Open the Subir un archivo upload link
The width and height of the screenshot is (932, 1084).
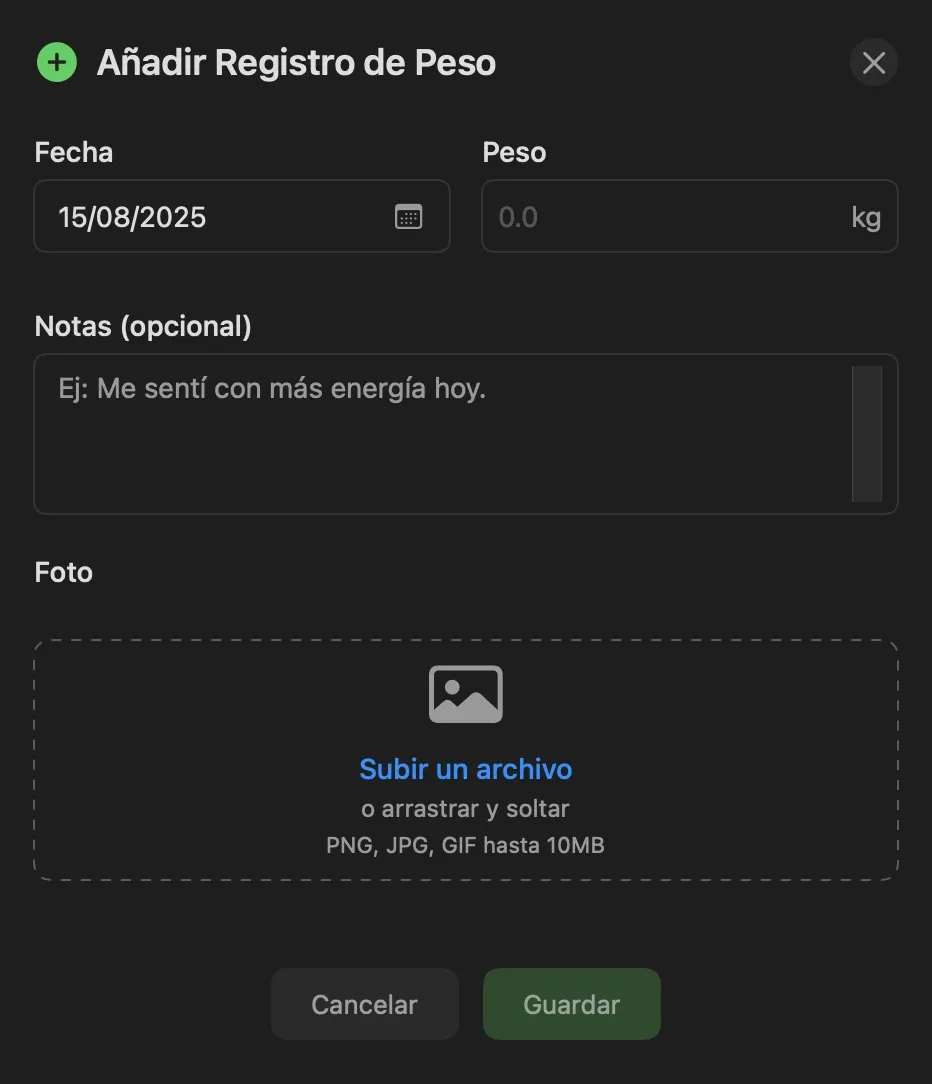tap(465, 769)
